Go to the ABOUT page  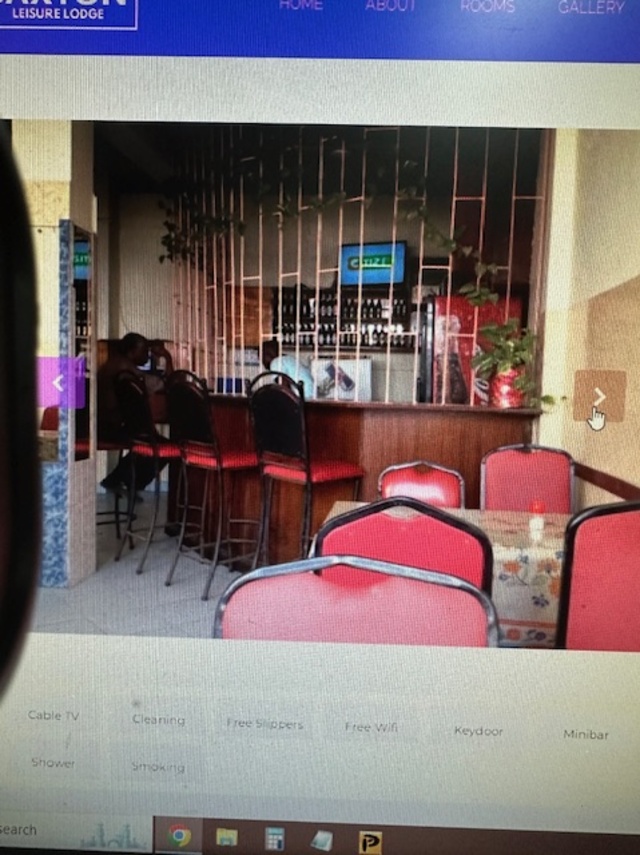click(x=390, y=6)
